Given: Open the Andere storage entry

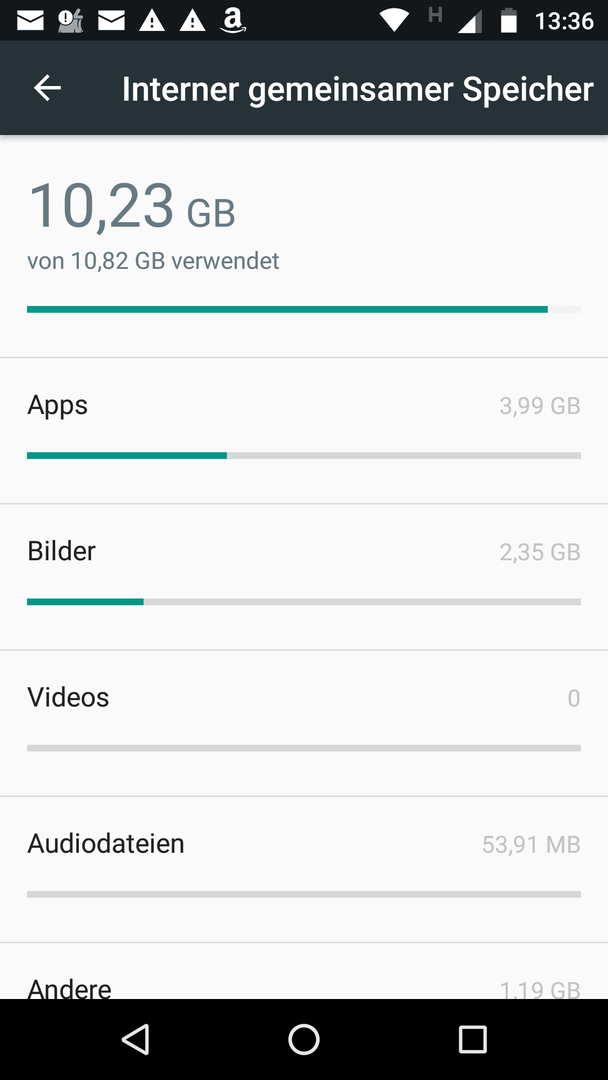Looking at the screenshot, I should click(x=304, y=971).
